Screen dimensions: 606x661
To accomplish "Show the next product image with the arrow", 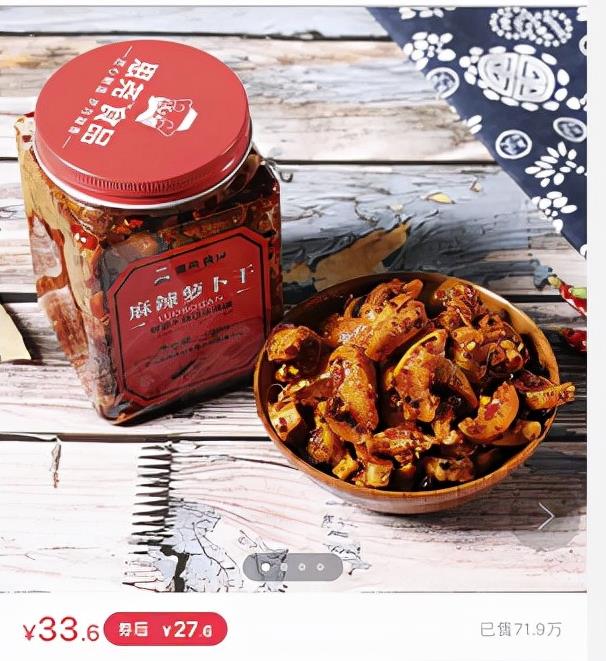I will pyautogui.click(x=546, y=516).
